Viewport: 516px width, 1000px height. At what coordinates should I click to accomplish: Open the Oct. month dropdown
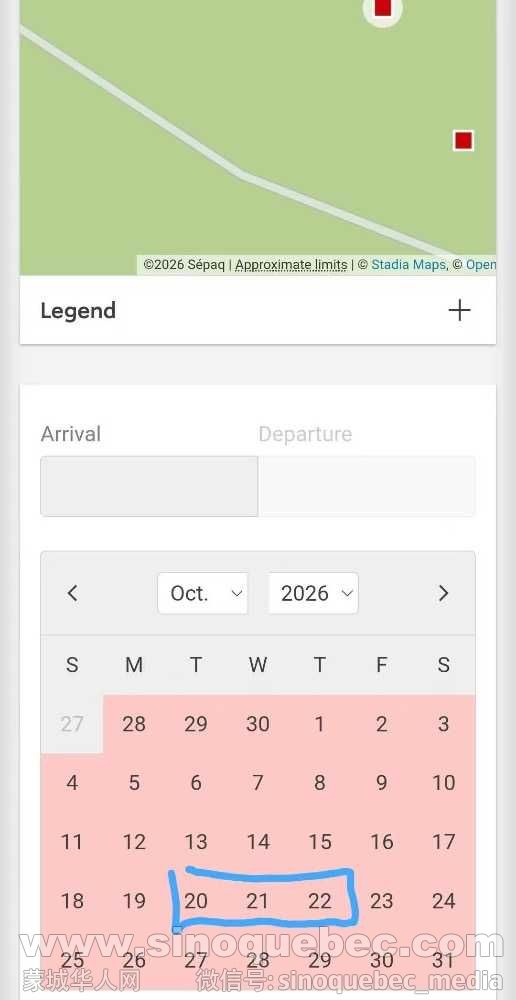click(x=203, y=593)
